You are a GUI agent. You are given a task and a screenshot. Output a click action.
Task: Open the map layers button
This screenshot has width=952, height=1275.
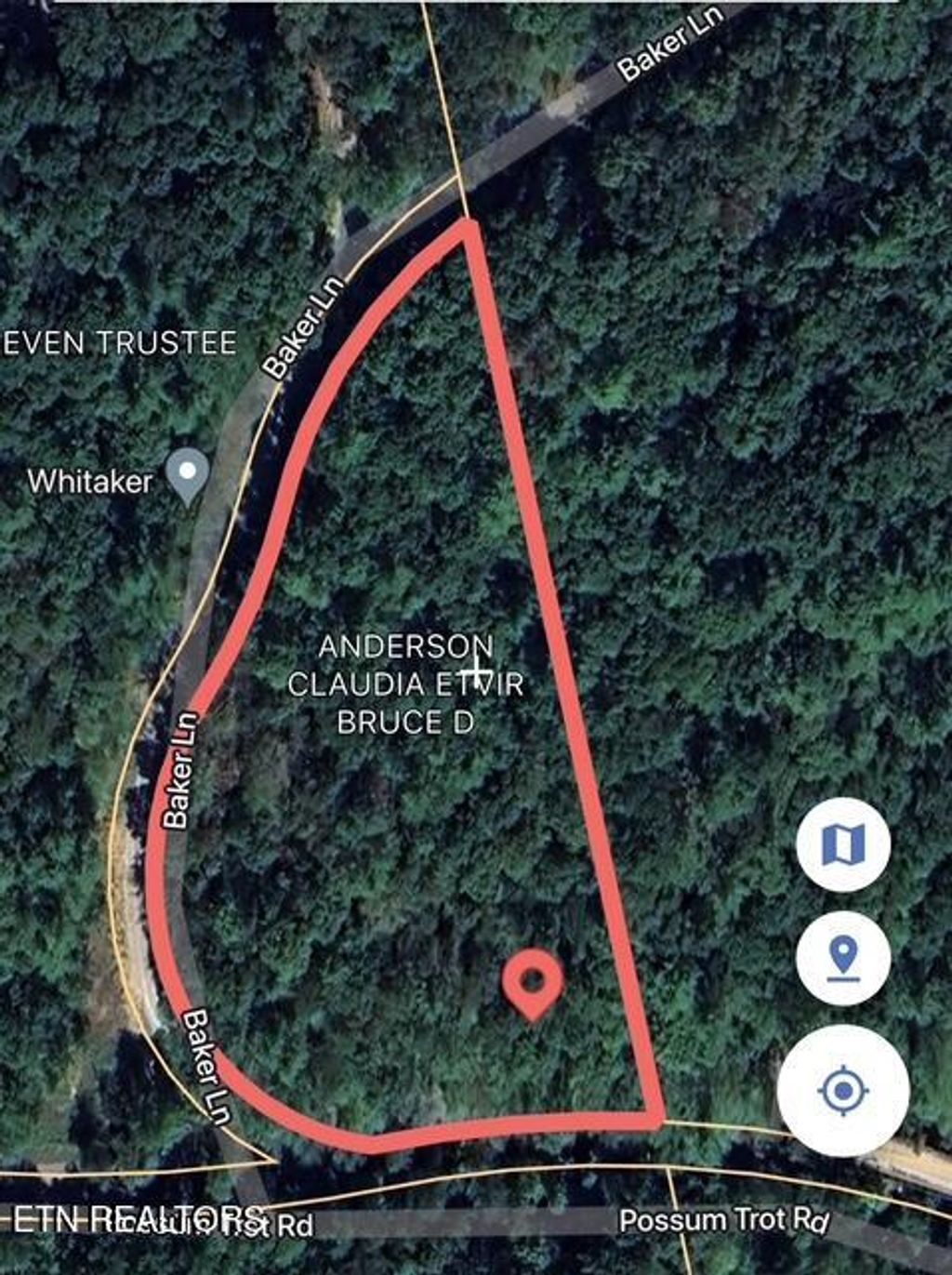(843, 844)
